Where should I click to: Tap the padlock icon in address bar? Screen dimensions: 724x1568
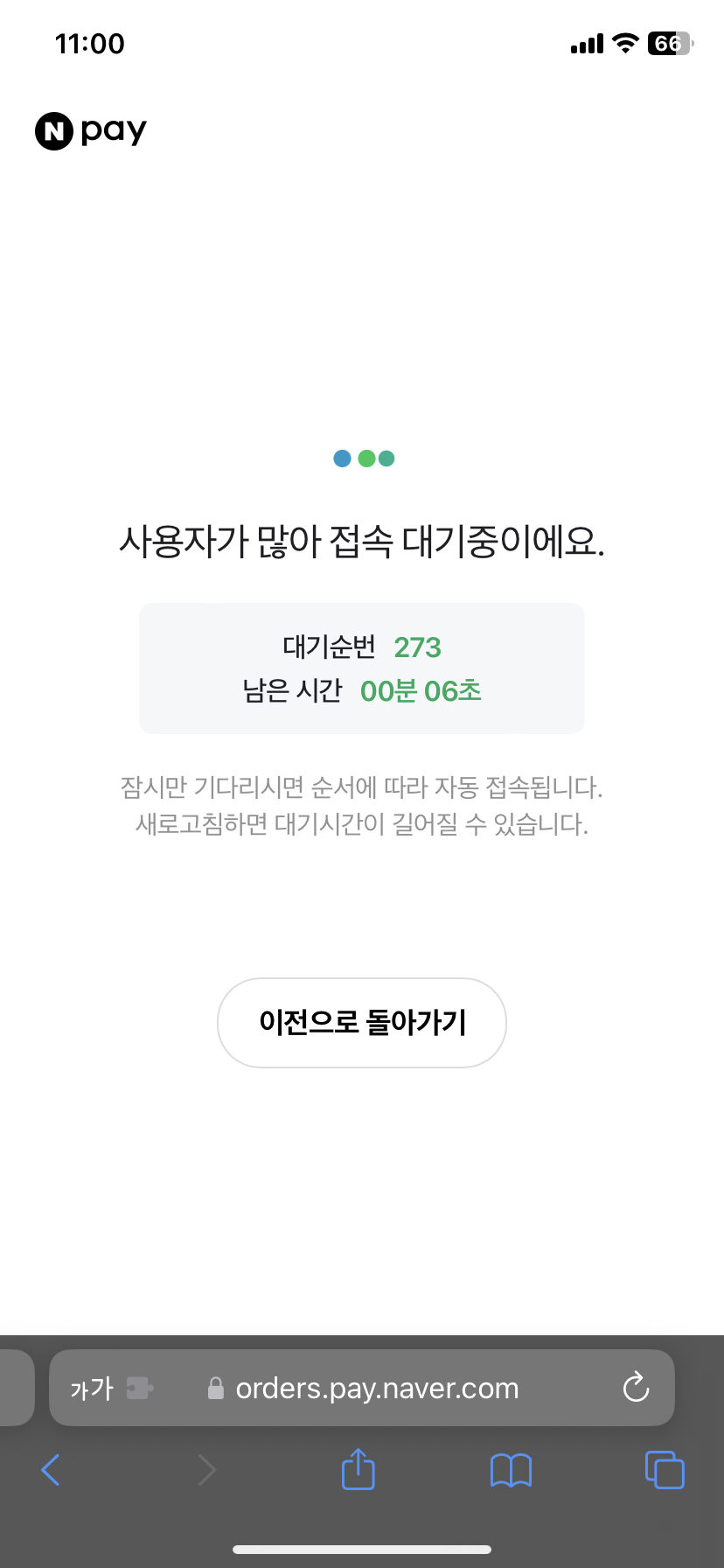[214, 1387]
